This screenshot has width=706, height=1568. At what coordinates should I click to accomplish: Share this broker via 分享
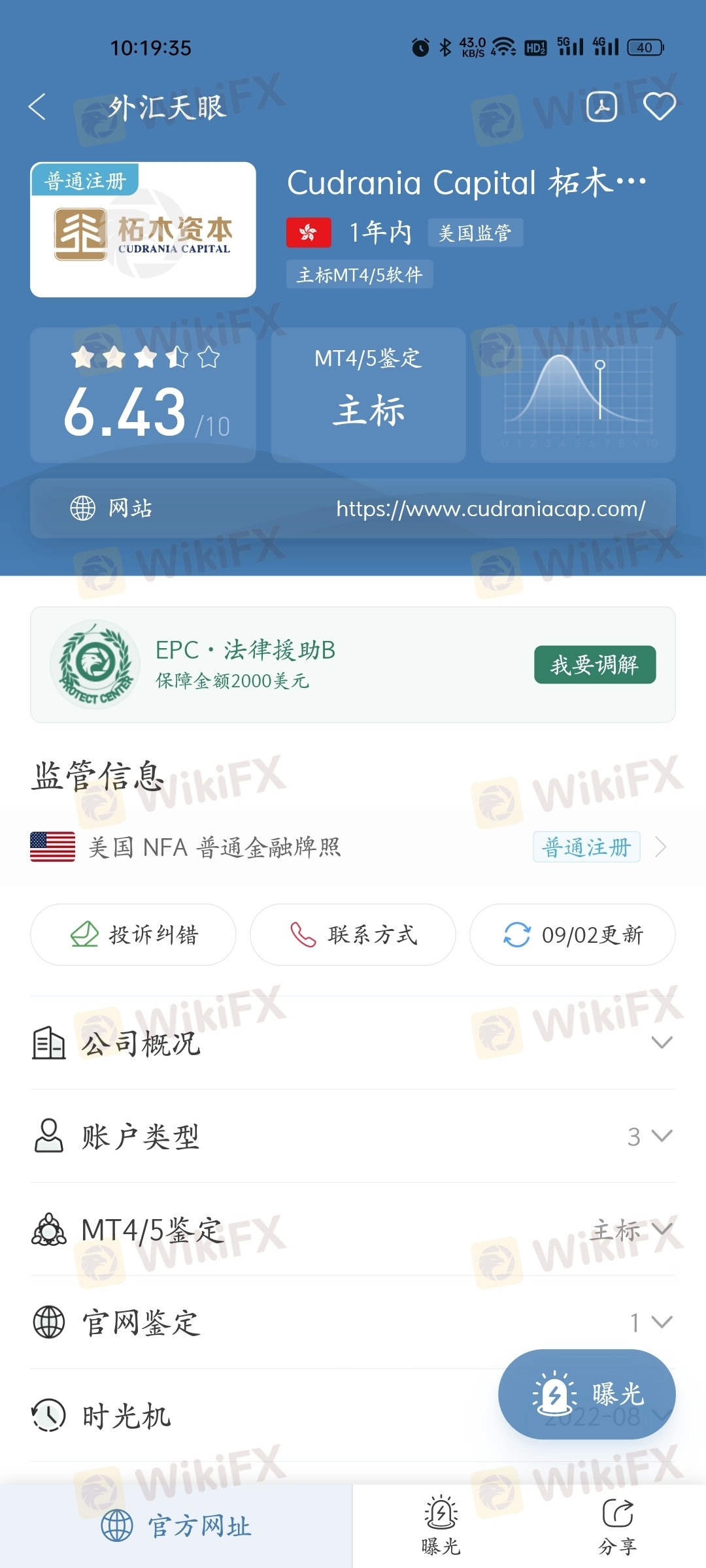(617, 1526)
